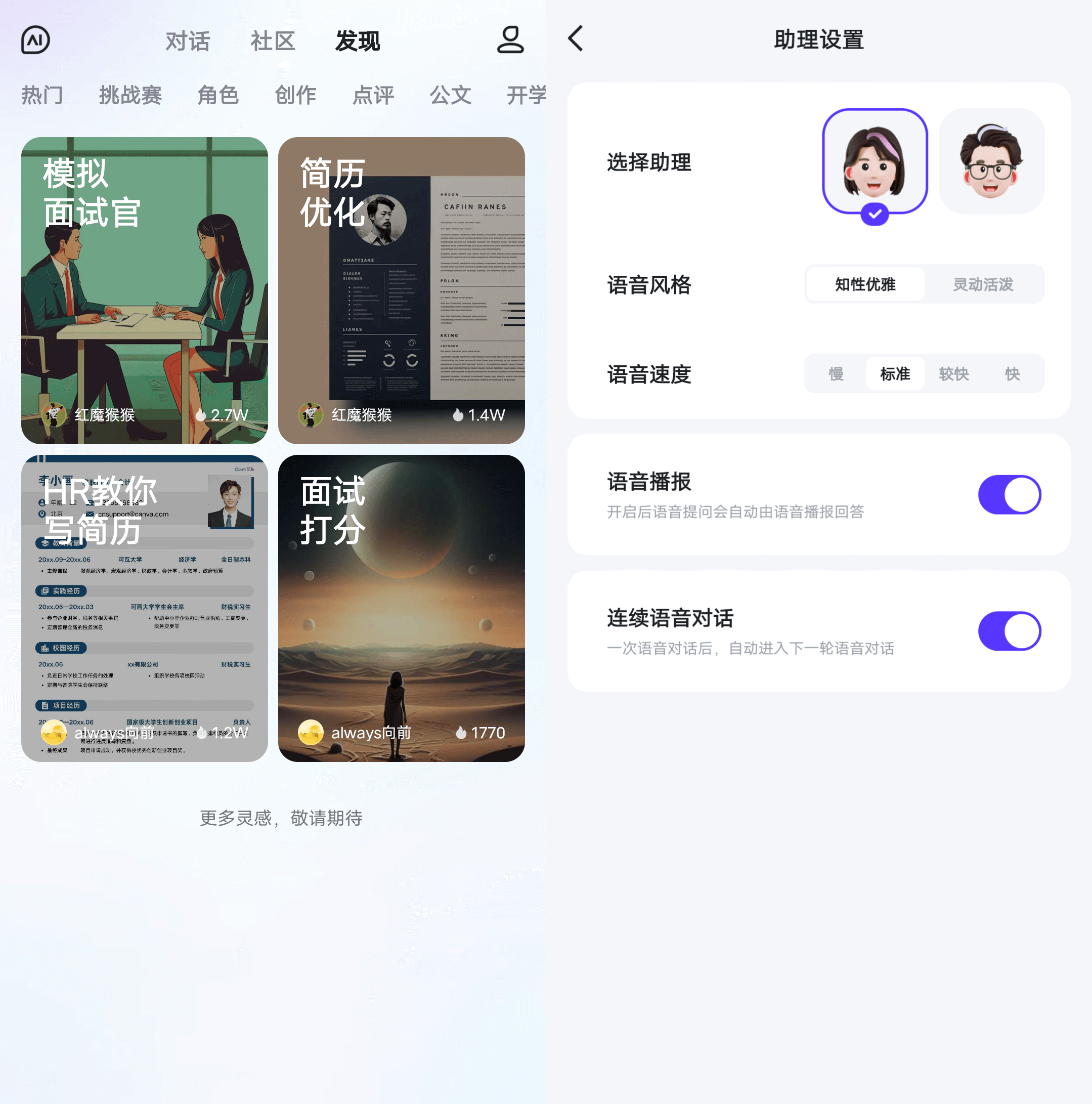
Task: Select the 挑战赛 category
Action: coord(130,95)
